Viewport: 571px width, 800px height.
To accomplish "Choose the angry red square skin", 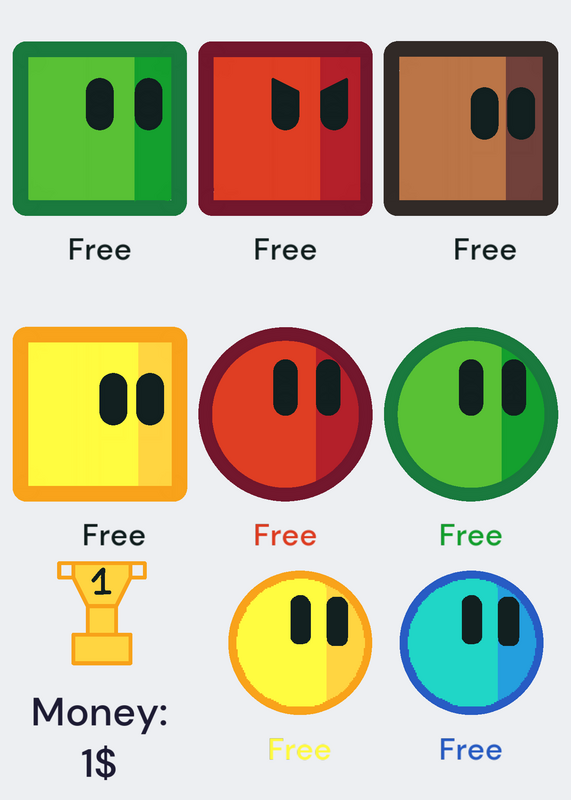I will [x=285, y=129].
